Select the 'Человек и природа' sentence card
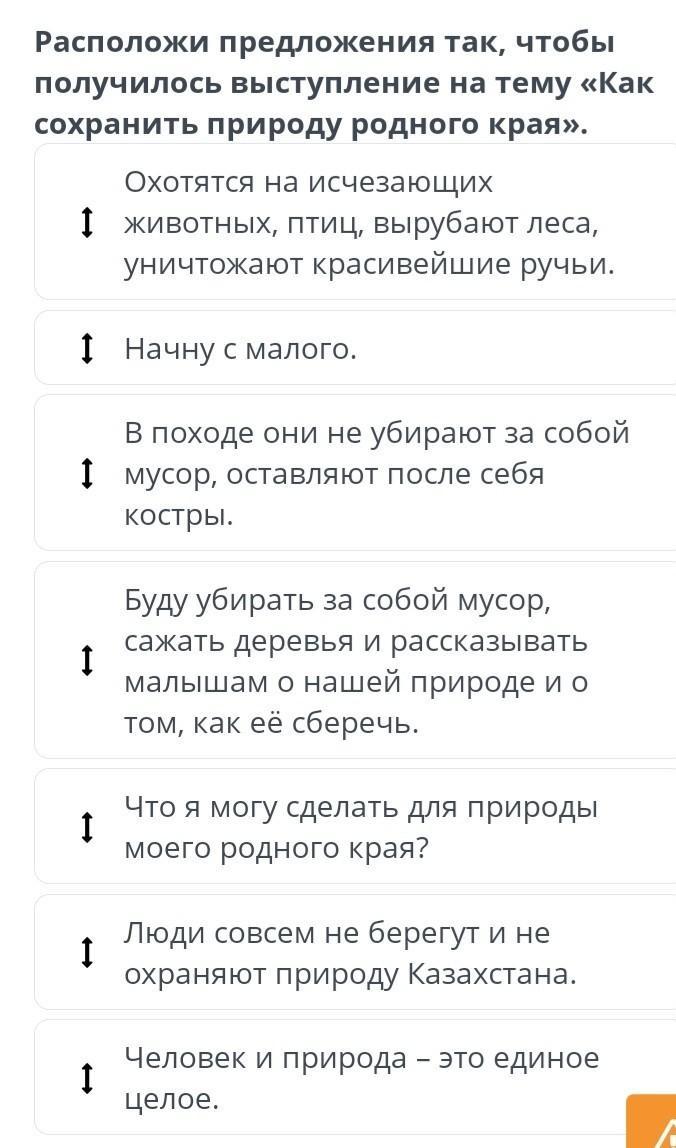Screen dimensions: 676x1148 click(x=355, y=1078)
